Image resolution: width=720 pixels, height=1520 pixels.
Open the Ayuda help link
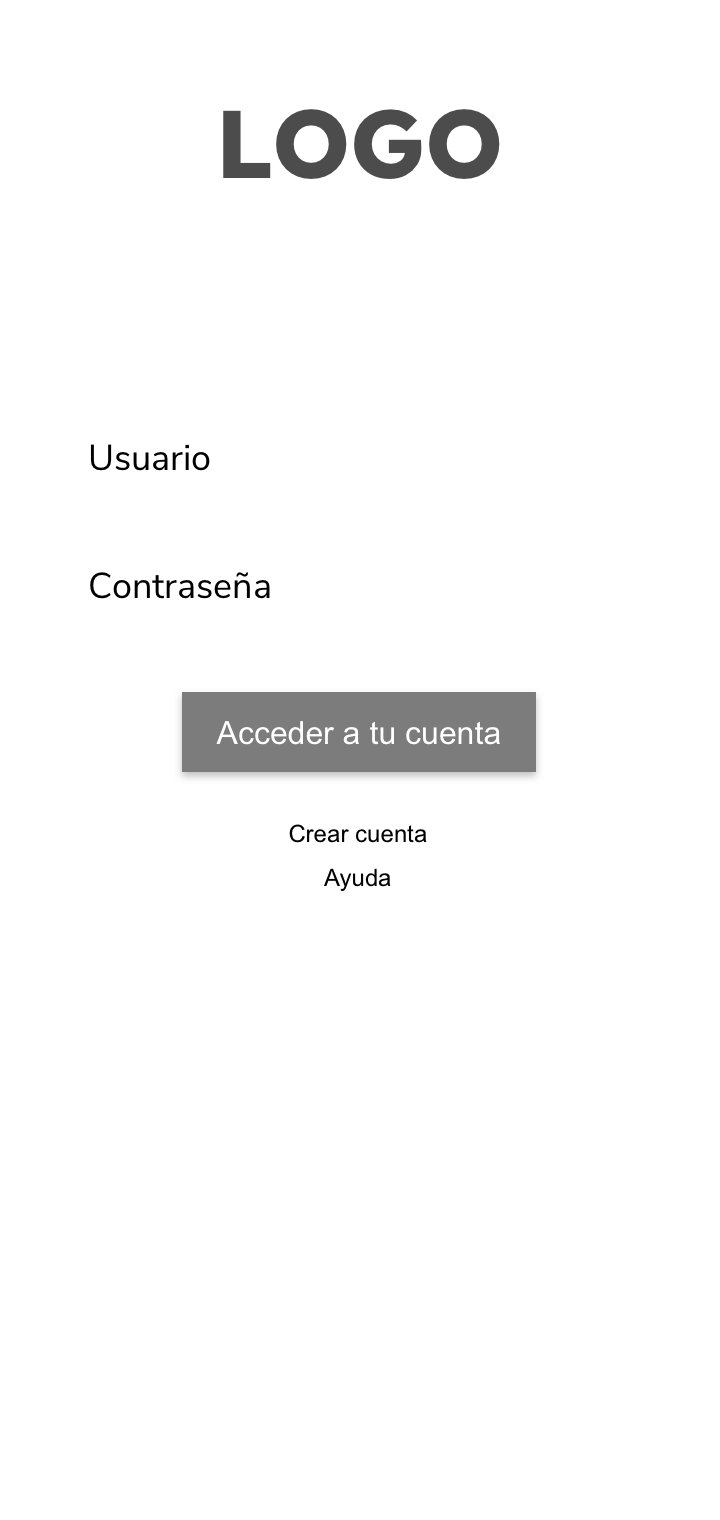[357, 878]
